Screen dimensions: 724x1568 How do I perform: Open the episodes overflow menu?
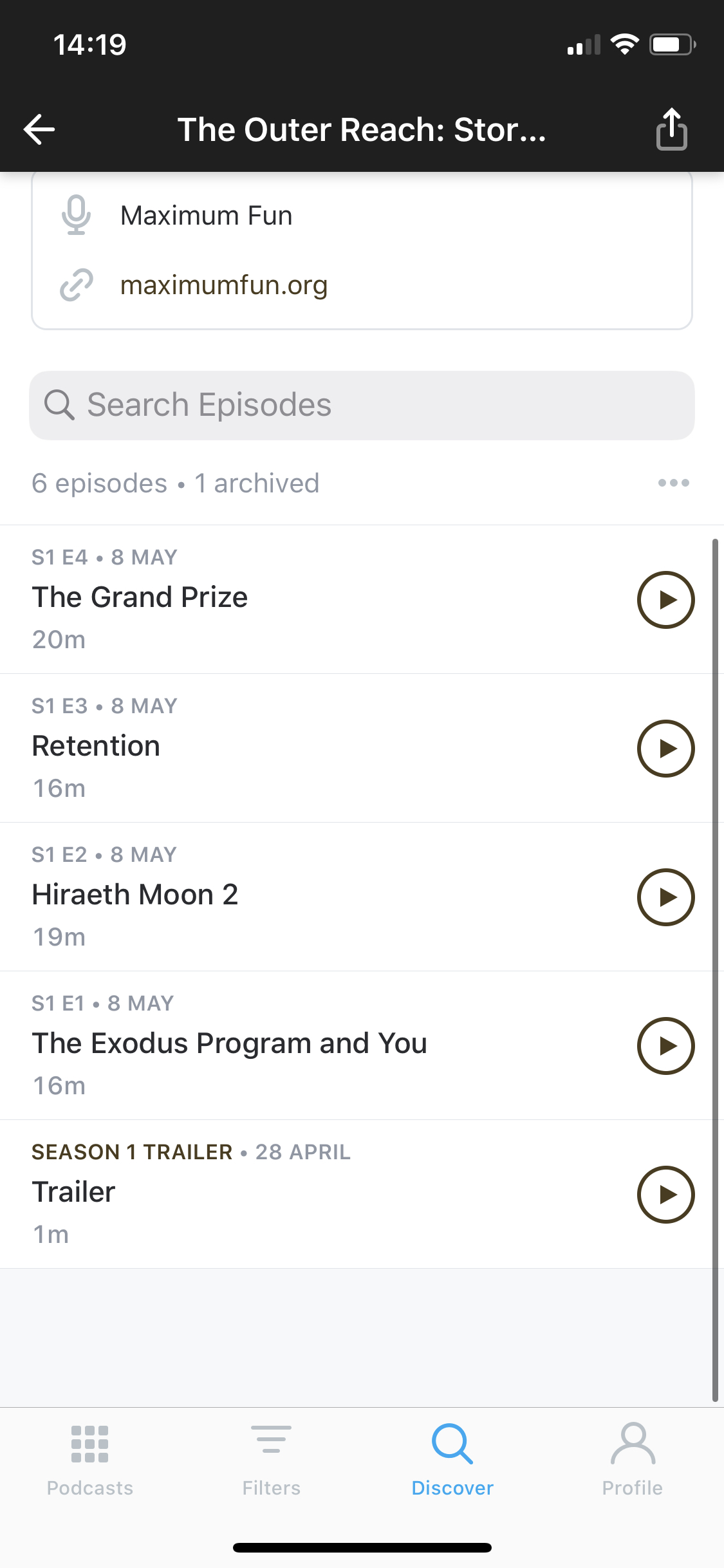tap(674, 483)
